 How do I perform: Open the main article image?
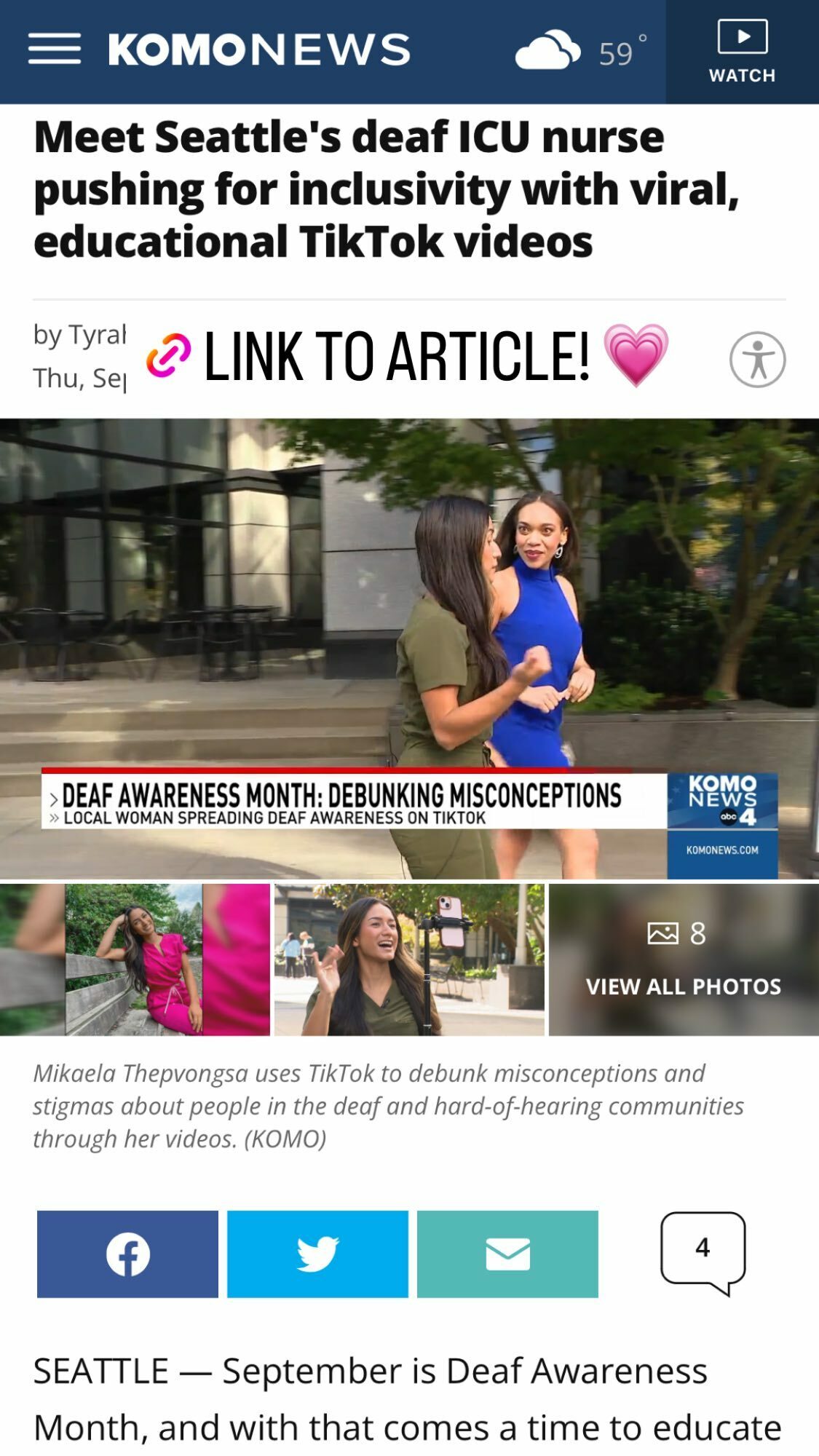pyautogui.click(x=409, y=649)
